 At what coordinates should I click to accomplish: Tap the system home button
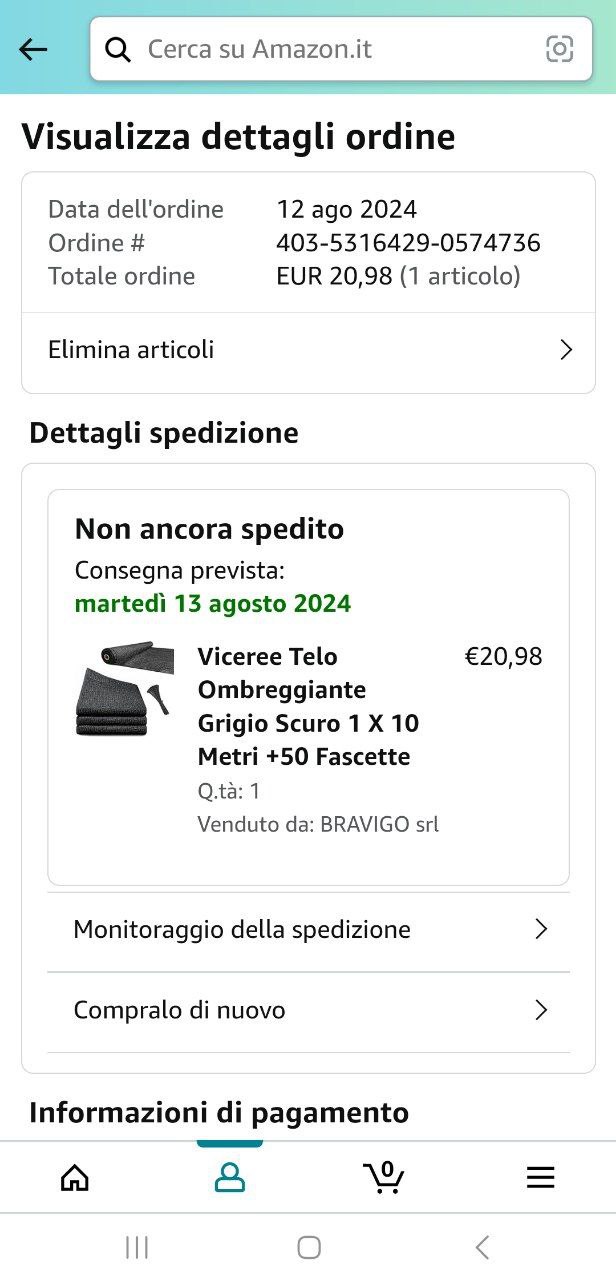coord(309,1247)
